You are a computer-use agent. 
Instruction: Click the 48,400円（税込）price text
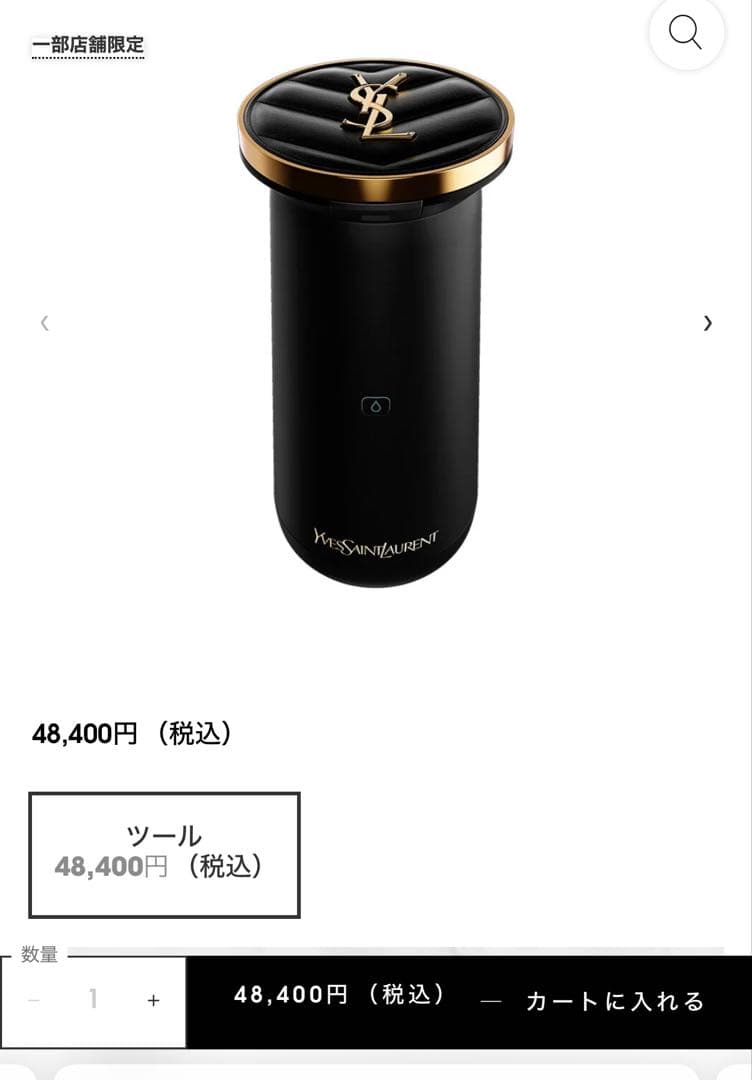133,734
